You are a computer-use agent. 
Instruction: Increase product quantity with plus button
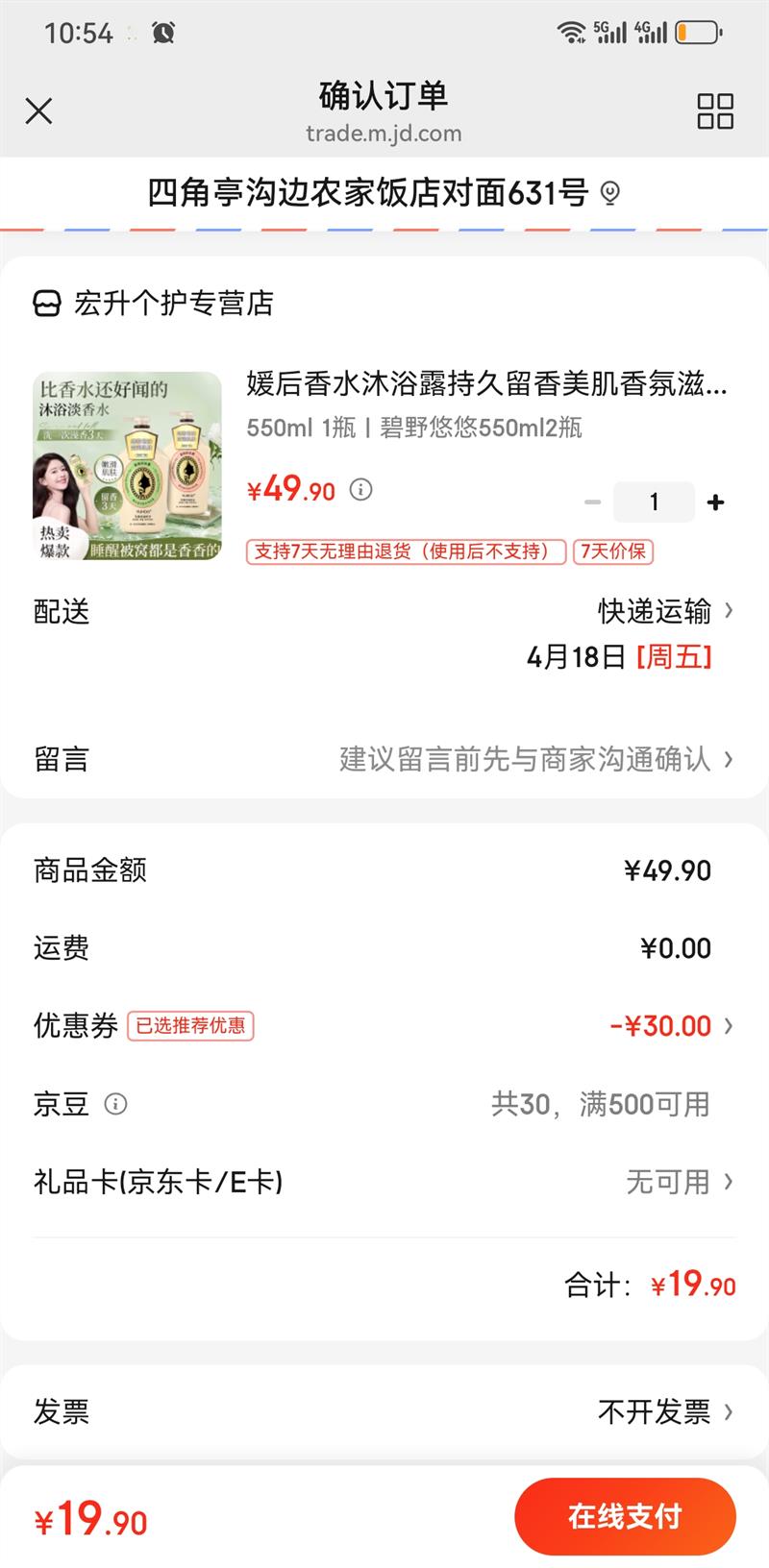tap(715, 502)
